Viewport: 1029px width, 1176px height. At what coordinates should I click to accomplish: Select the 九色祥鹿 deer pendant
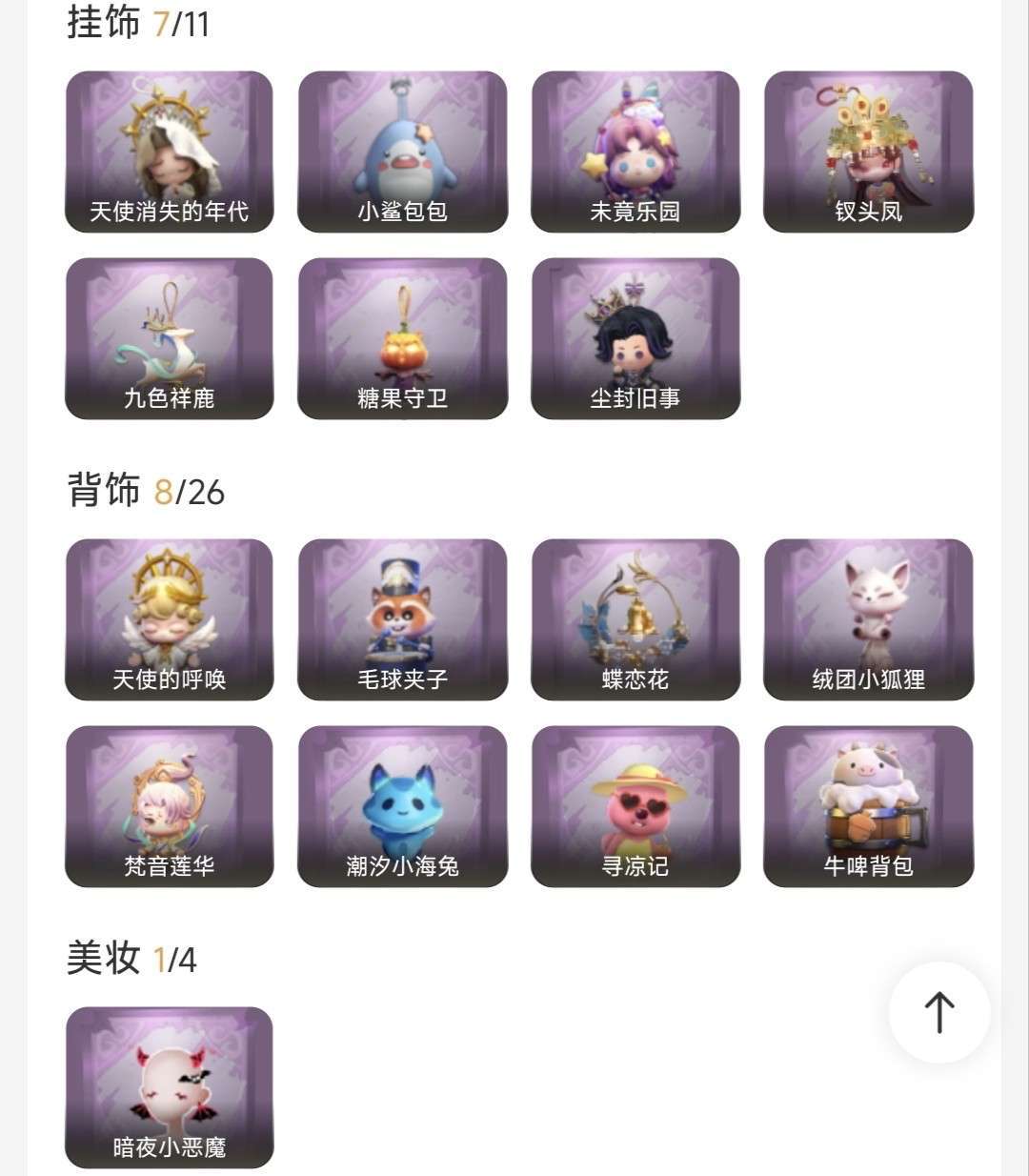[x=168, y=338]
